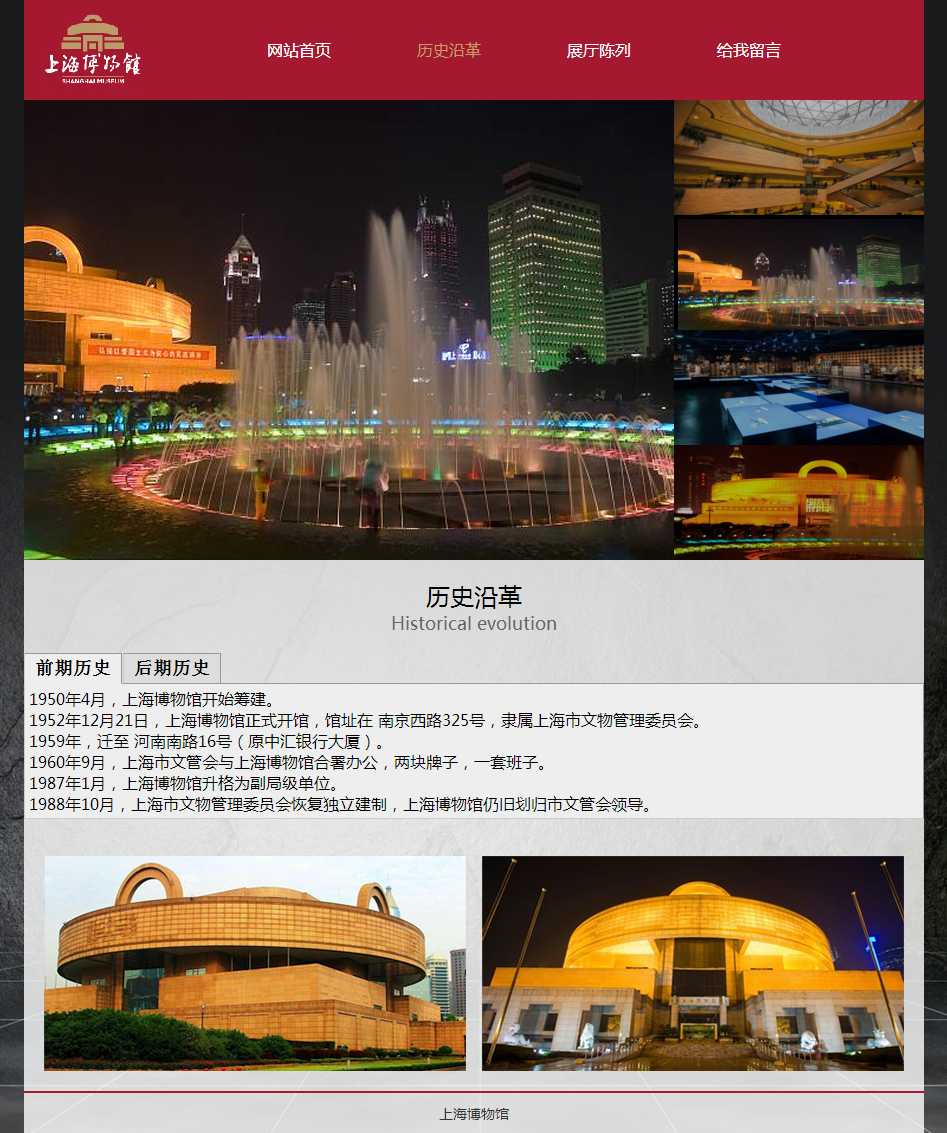Go to the 历史沿革 page
This screenshot has height=1133, width=947.
[x=448, y=51]
